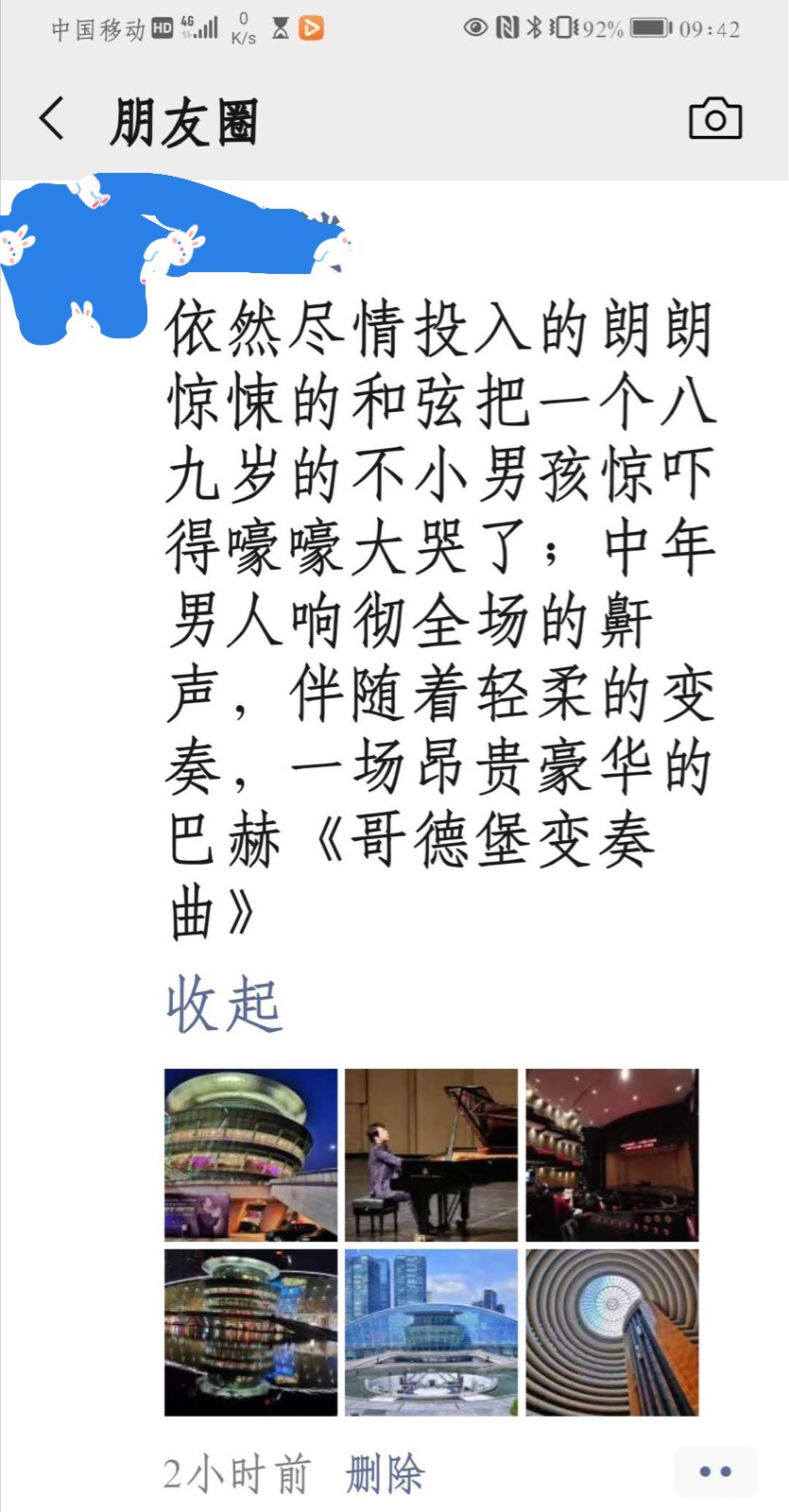View the spiral skylight ceiling photo
The width and height of the screenshot is (789, 1512).
(x=612, y=1332)
